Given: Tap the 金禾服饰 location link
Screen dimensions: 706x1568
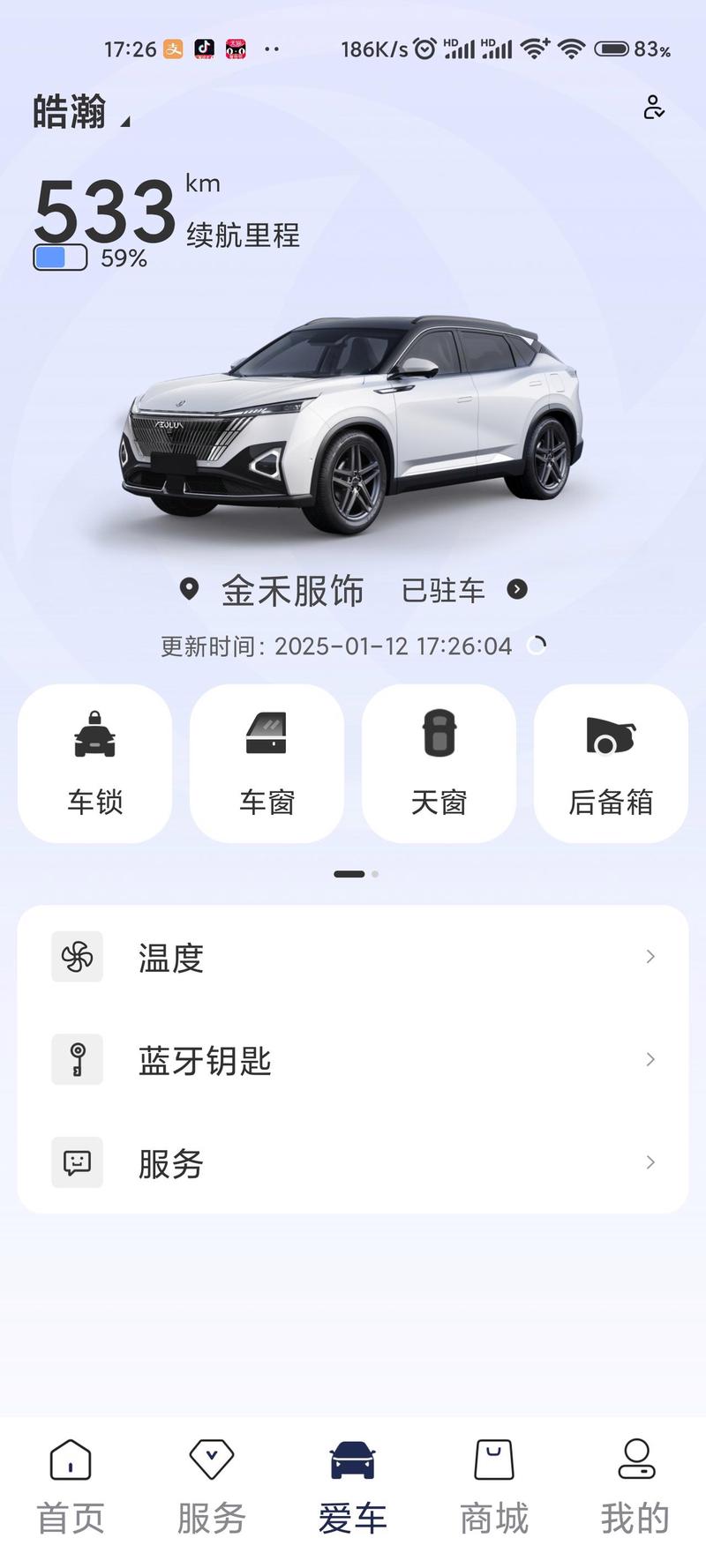Looking at the screenshot, I should click(293, 591).
